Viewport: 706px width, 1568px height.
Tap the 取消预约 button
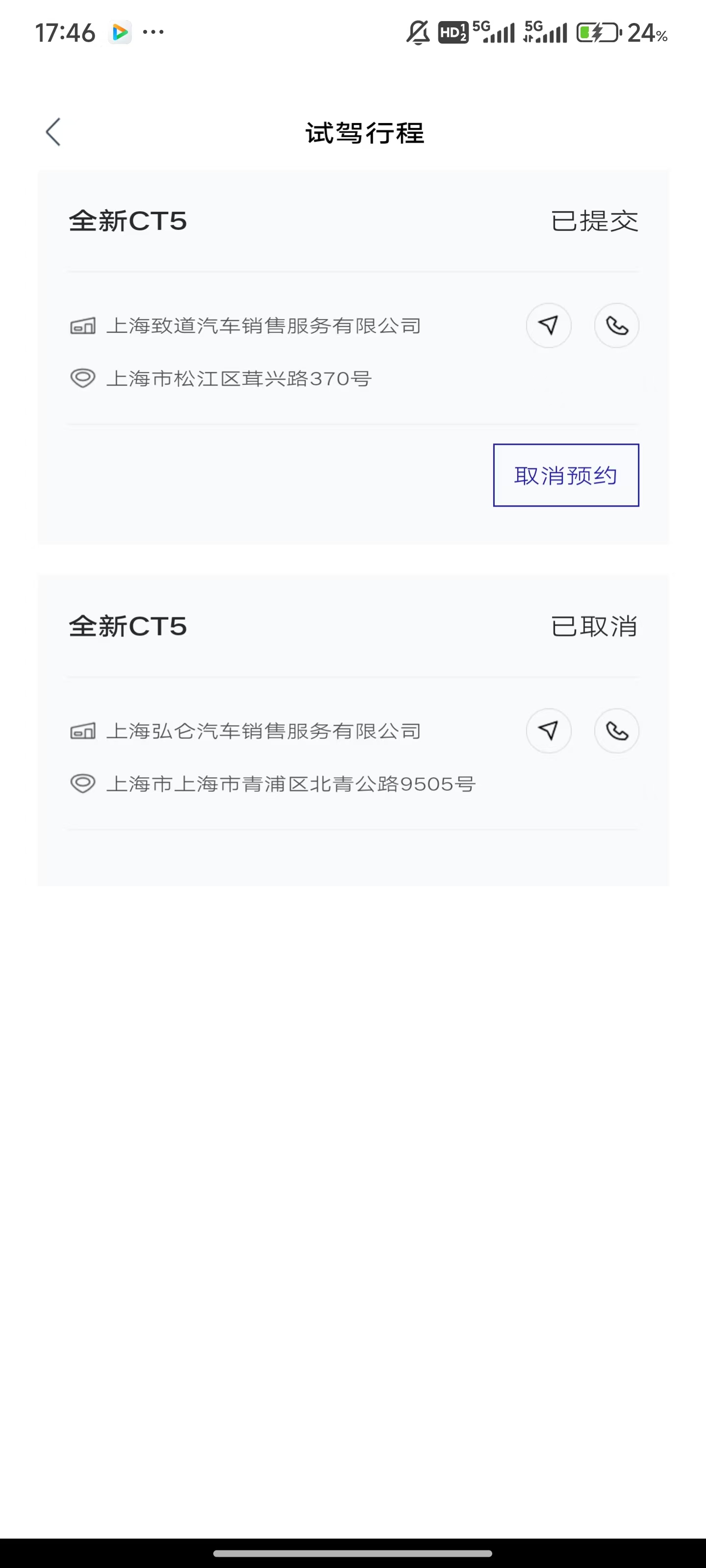click(565, 475)
